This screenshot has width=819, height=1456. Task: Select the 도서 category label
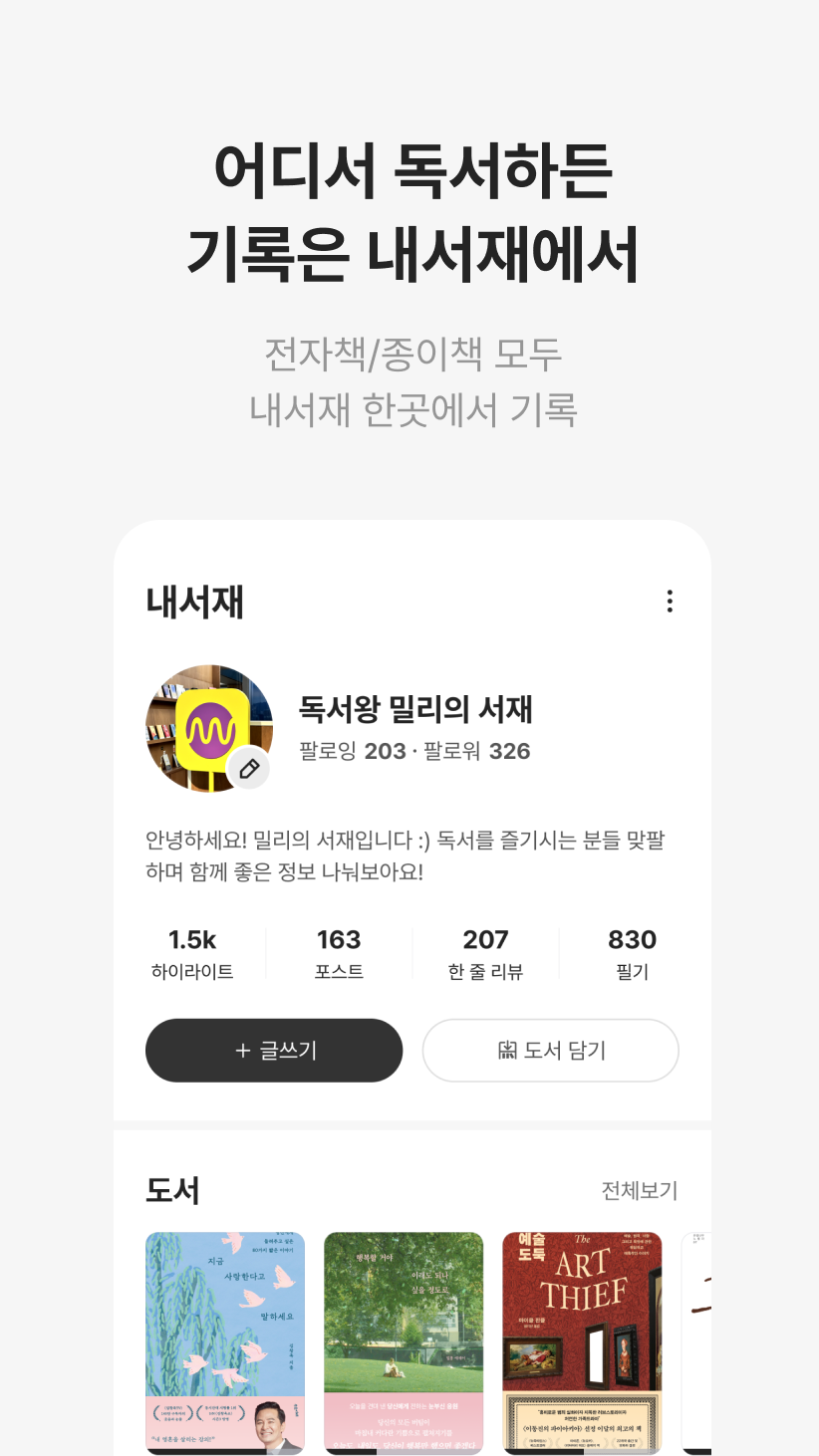click(x=171, y=1190)
